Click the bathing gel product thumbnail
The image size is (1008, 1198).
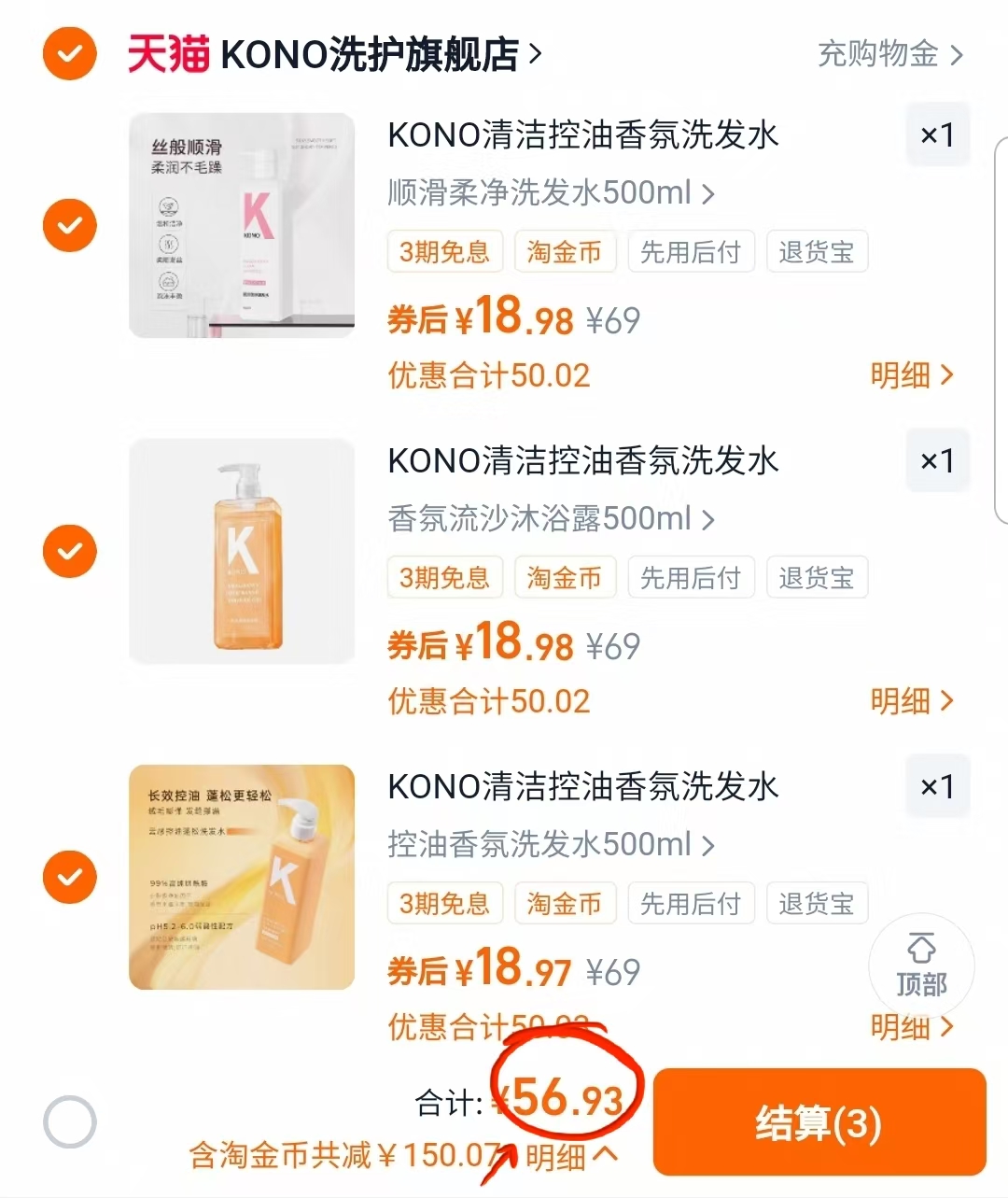pos(241,551)
